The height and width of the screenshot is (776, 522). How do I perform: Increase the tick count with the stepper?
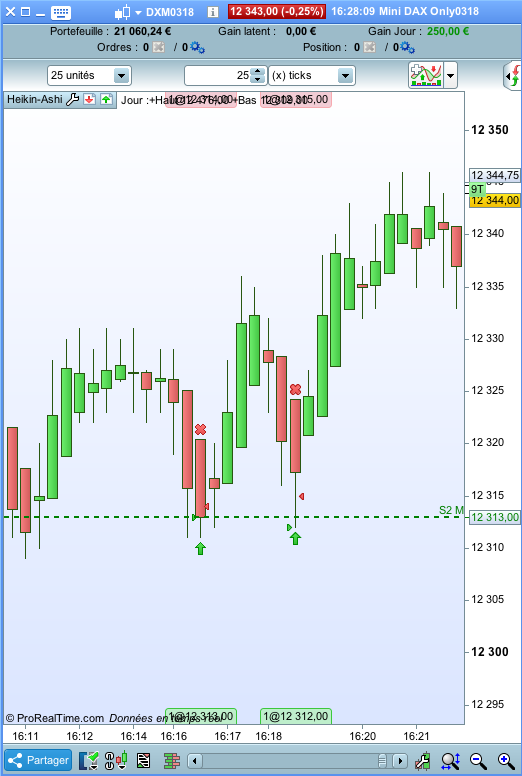257,71
